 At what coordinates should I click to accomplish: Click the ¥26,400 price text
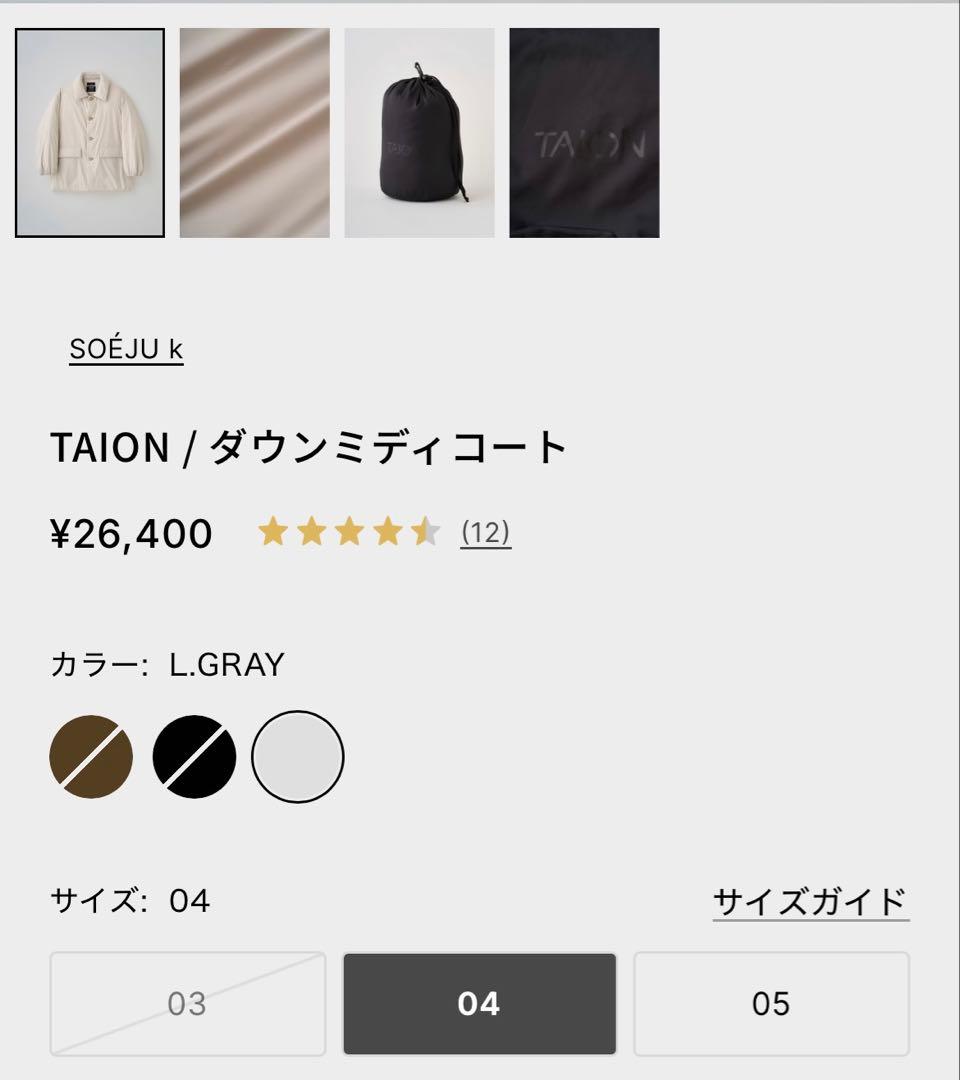[x=131, y=533]
